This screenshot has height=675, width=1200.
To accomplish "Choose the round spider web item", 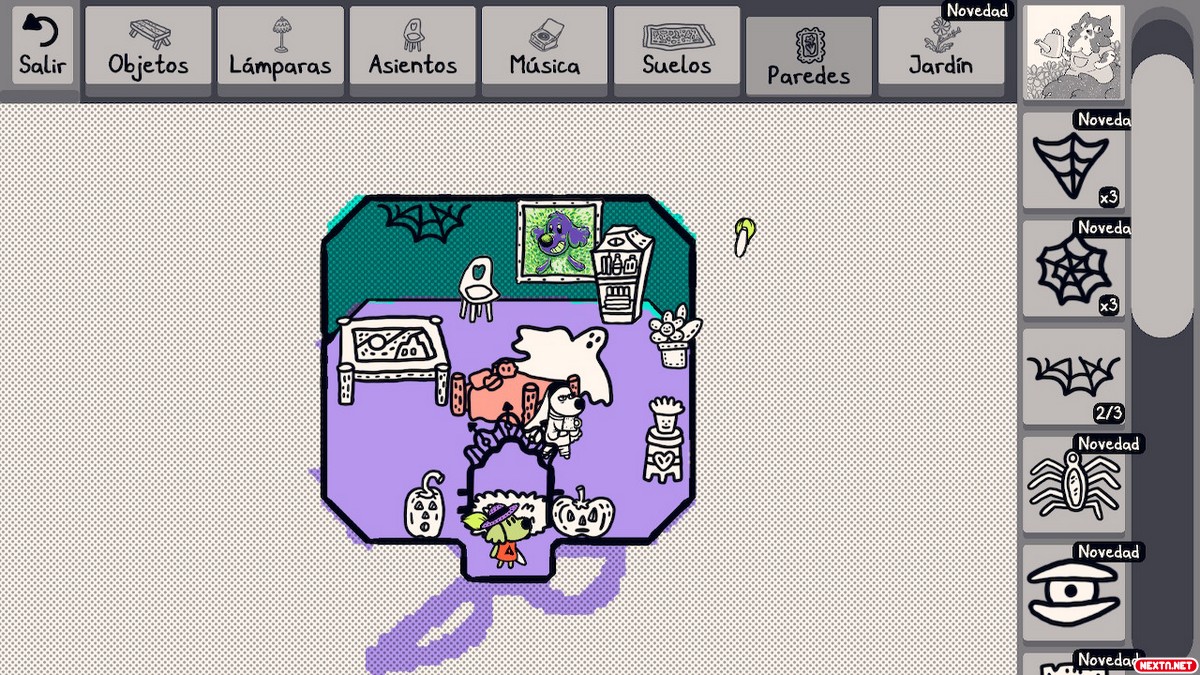I will (x=1073, y=268).
